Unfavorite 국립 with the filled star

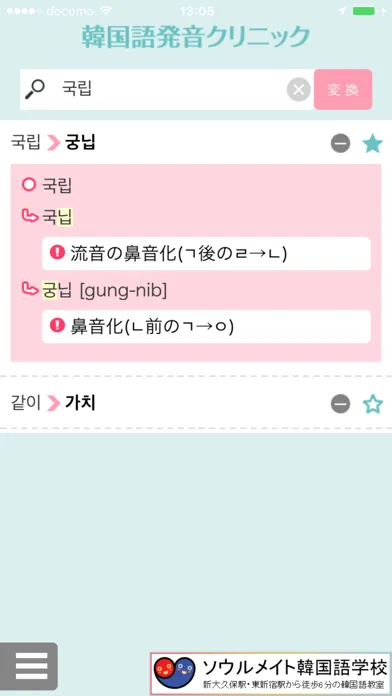372,143
